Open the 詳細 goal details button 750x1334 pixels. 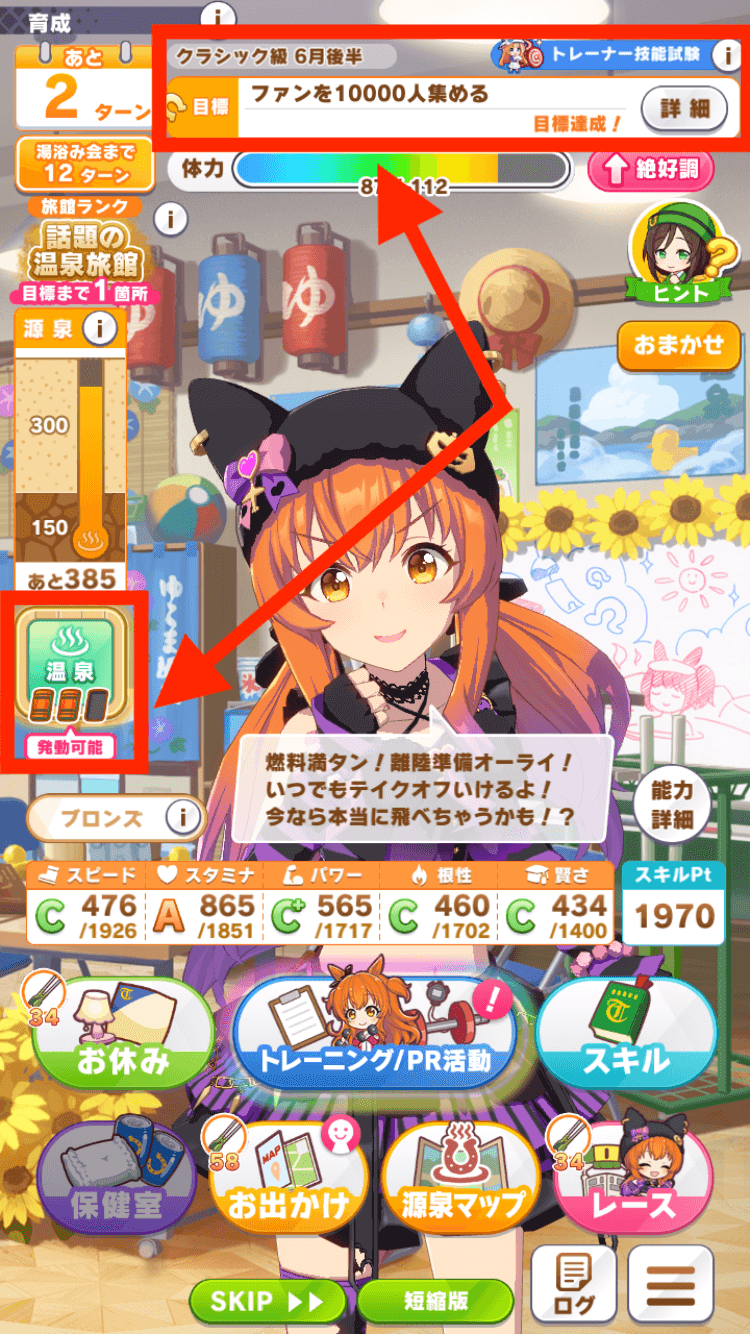(683, 108)
